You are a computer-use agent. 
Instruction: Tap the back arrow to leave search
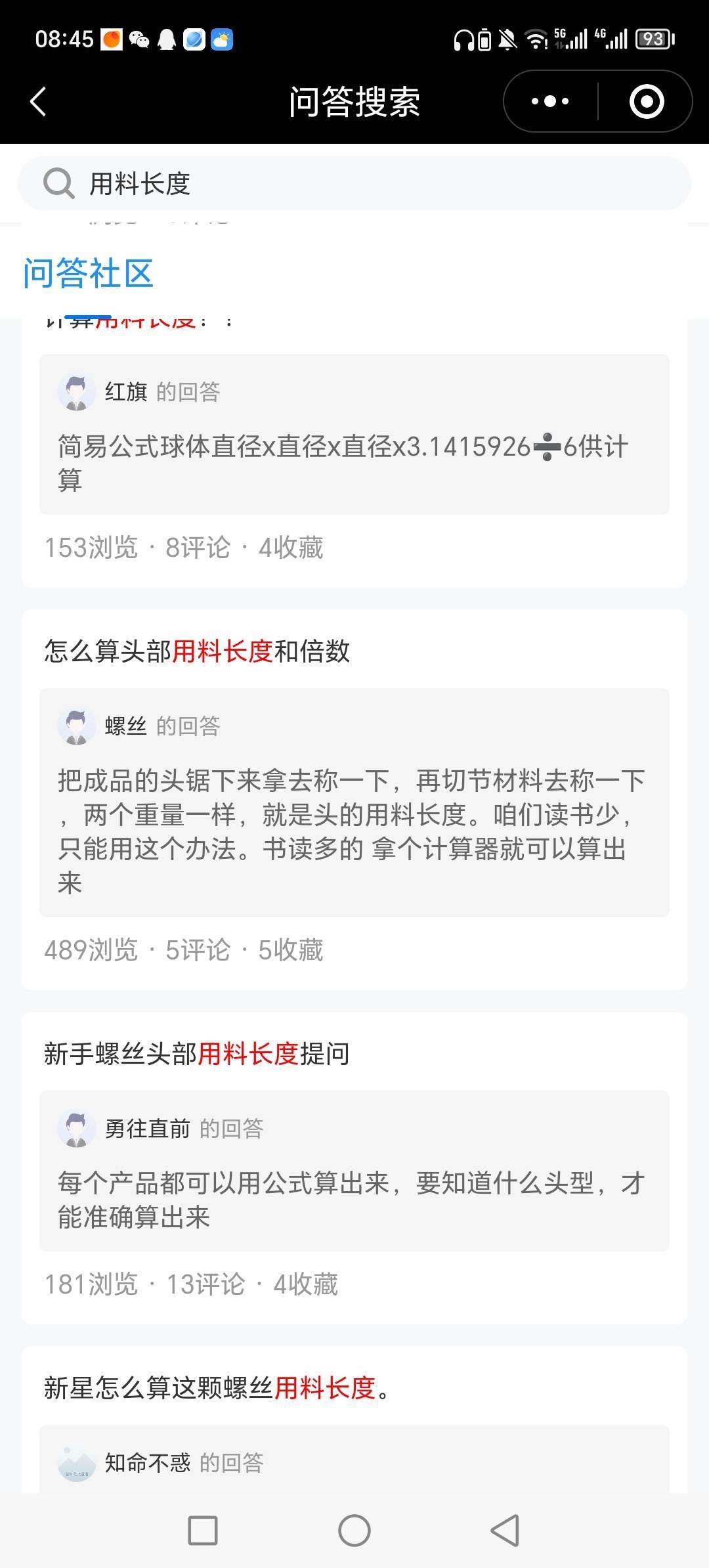(x=37, y=100)
